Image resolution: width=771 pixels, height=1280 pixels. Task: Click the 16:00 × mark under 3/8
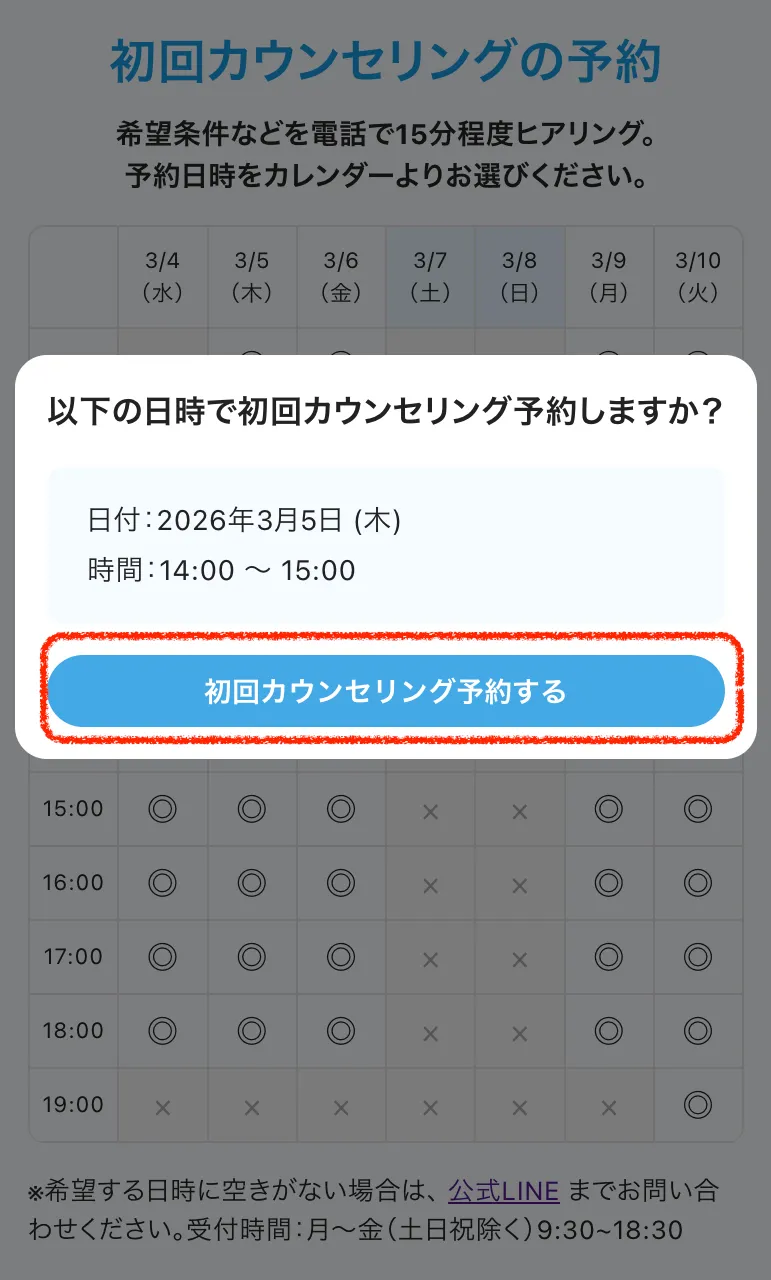pos(519,883)
